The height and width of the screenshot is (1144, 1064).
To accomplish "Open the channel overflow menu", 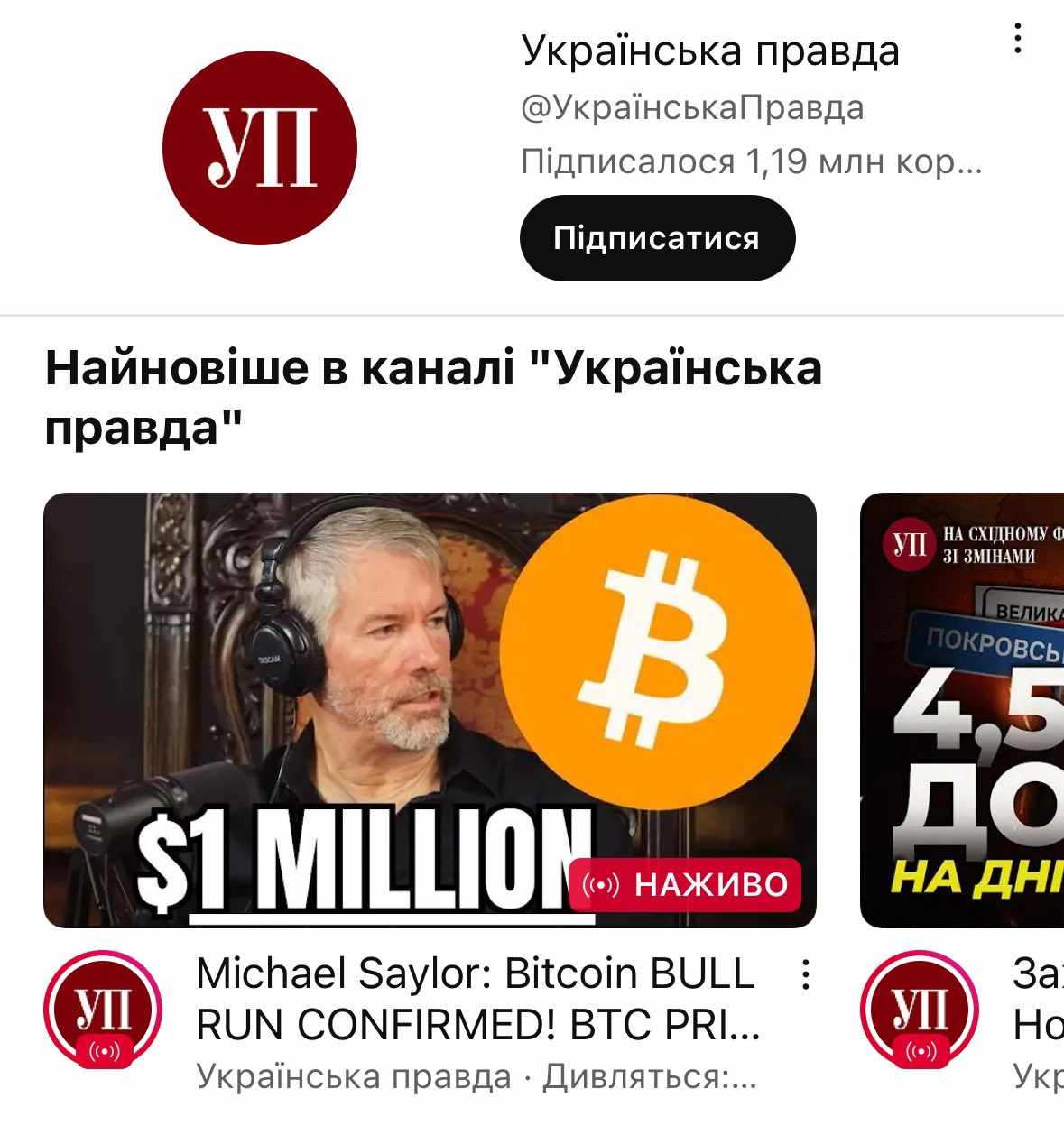I will (1017, 39).
